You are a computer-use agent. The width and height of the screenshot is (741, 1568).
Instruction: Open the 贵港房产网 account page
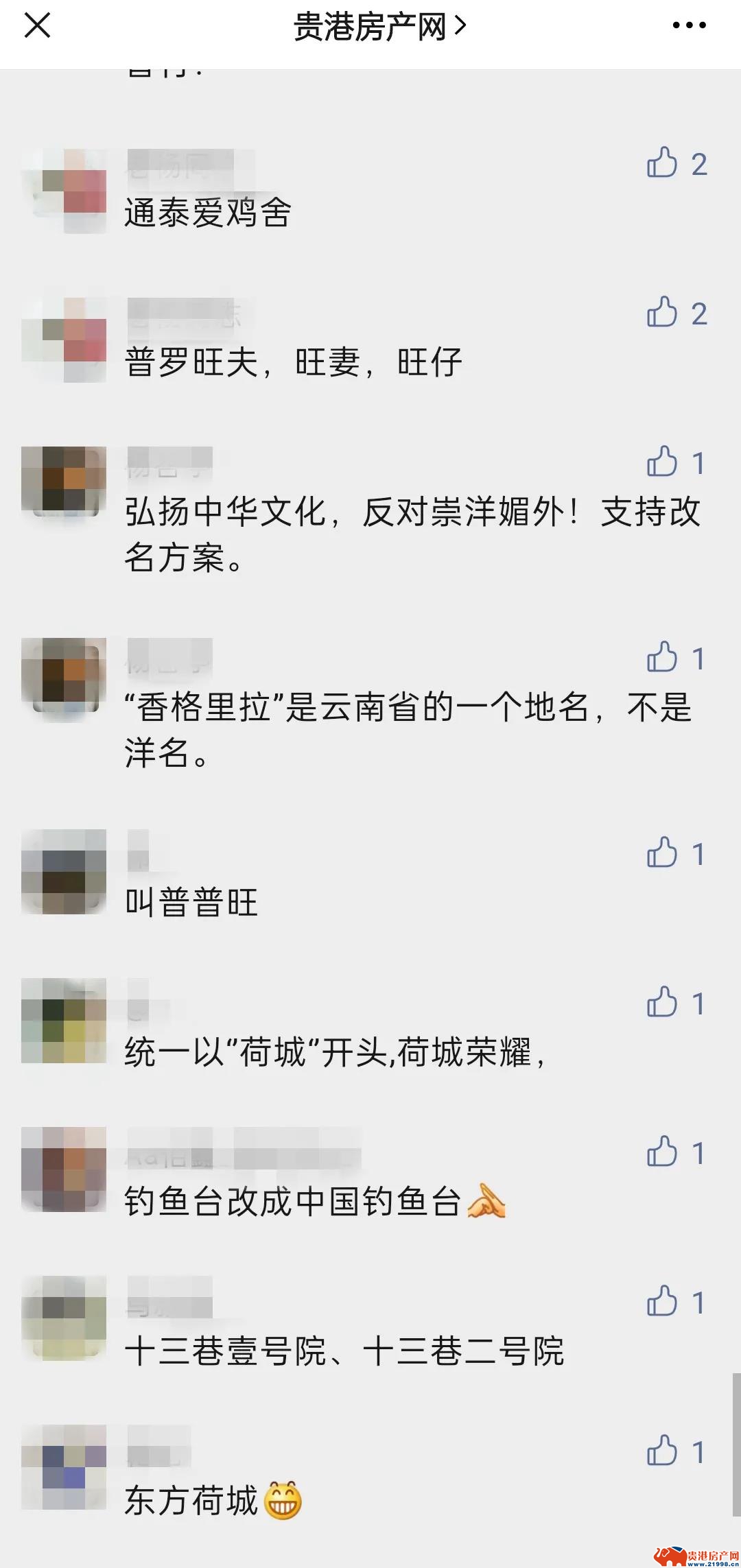pos(379,27)
